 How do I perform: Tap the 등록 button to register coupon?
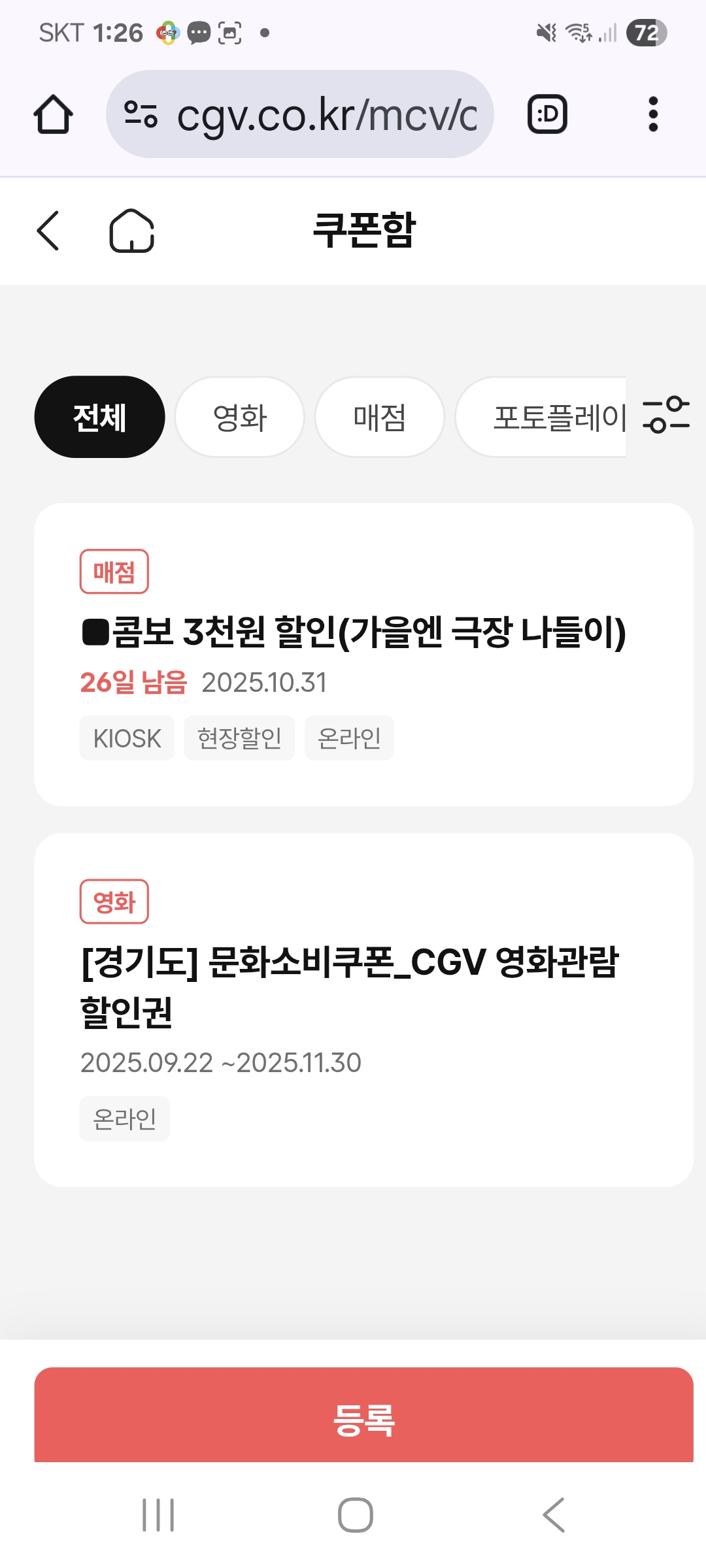[x=363, y=1419]
